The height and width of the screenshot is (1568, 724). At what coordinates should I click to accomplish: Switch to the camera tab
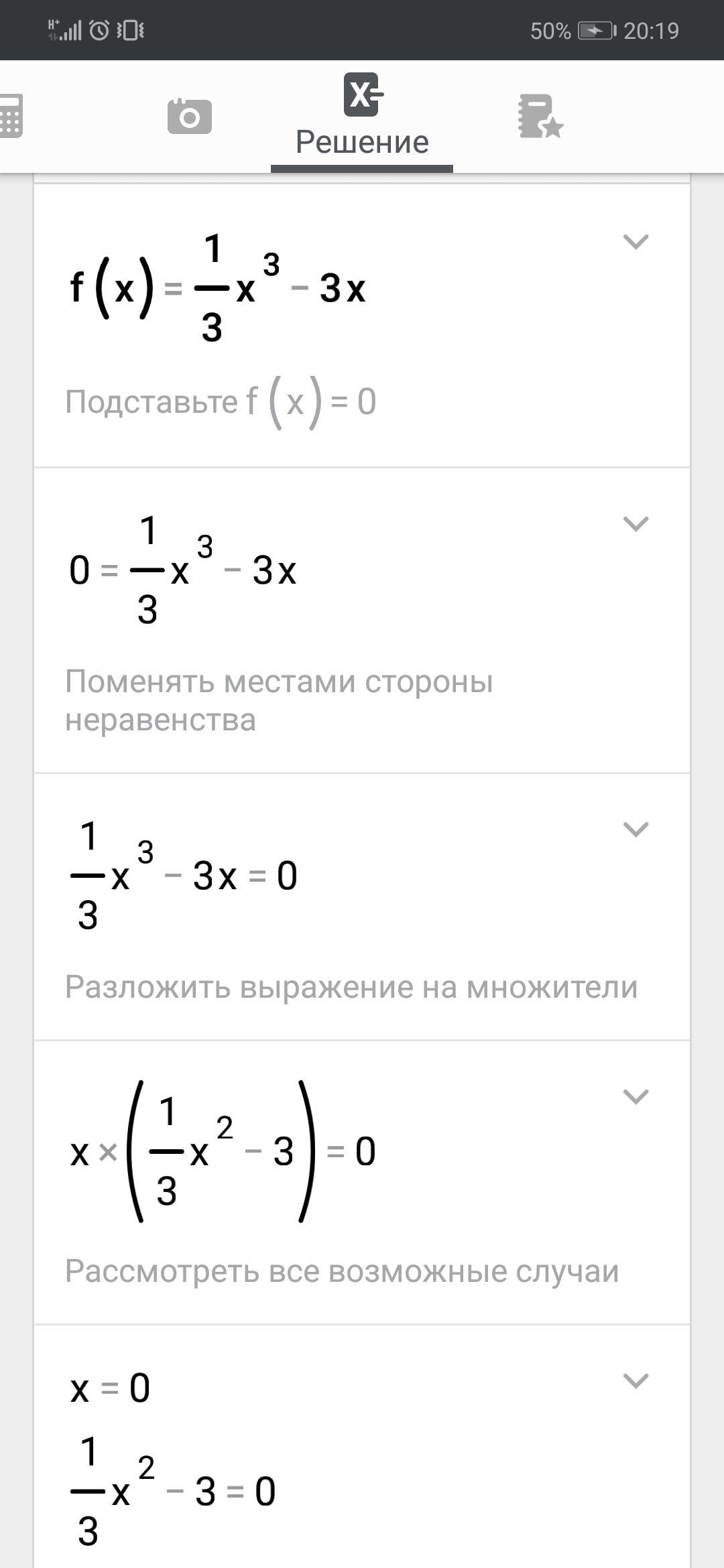[x=189, y=117]
